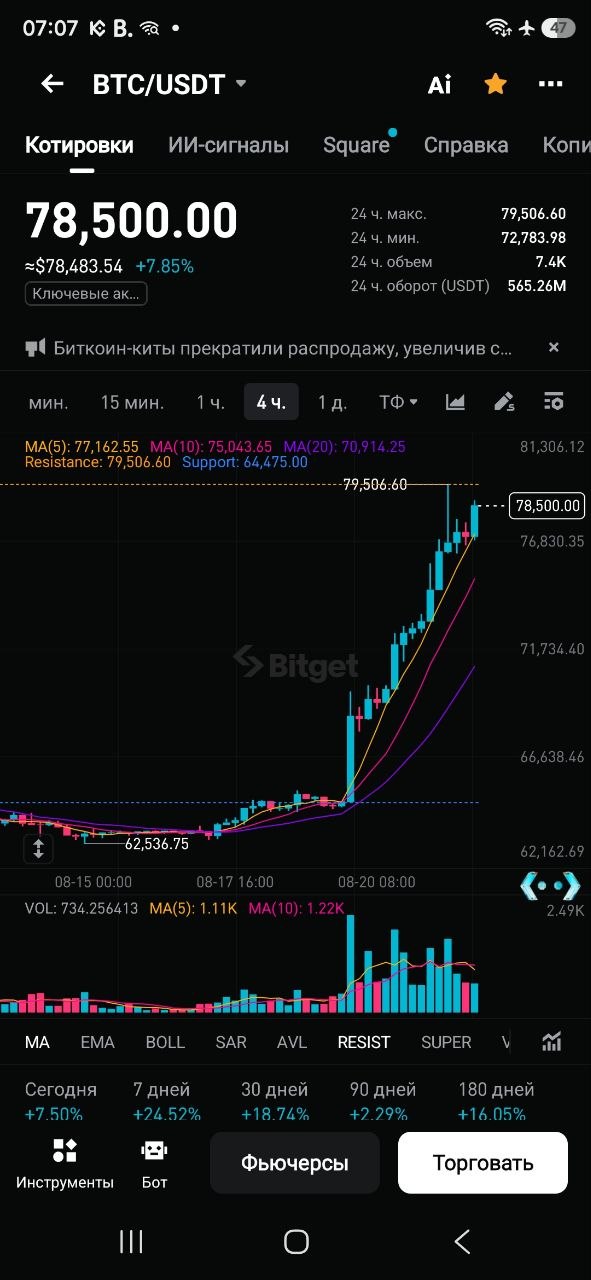Open the chart drawing tools pencil
Screen dimensions: 591x1280
(x=505, y=402)
